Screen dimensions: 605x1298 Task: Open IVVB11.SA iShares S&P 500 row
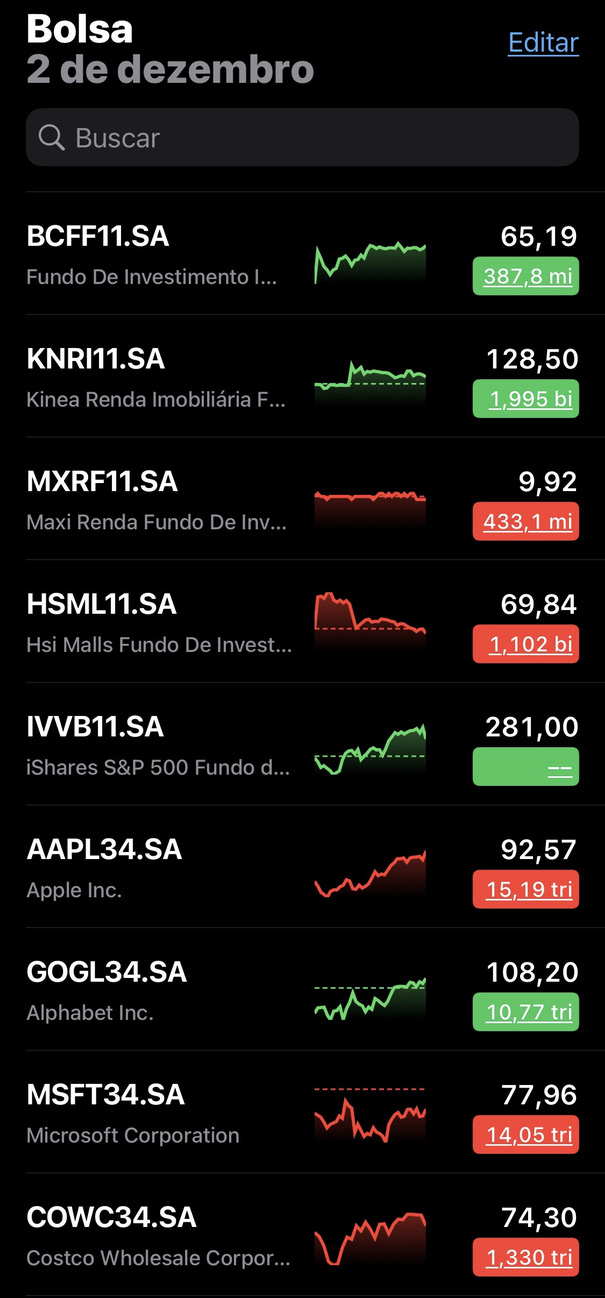tap(302, 745)
